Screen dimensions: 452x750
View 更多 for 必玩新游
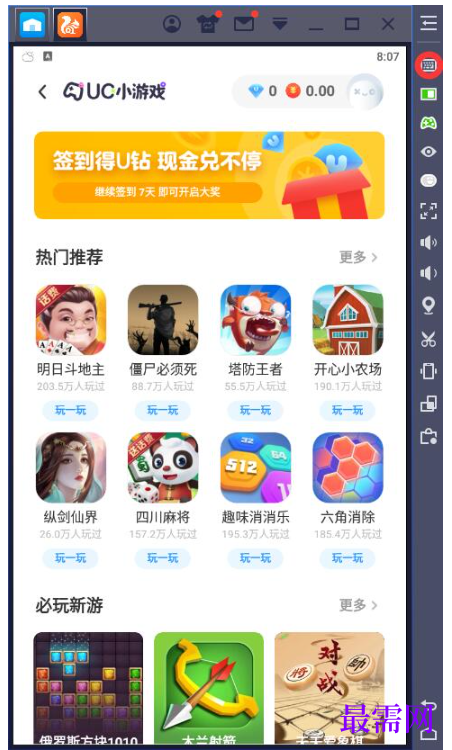point(358,605)
